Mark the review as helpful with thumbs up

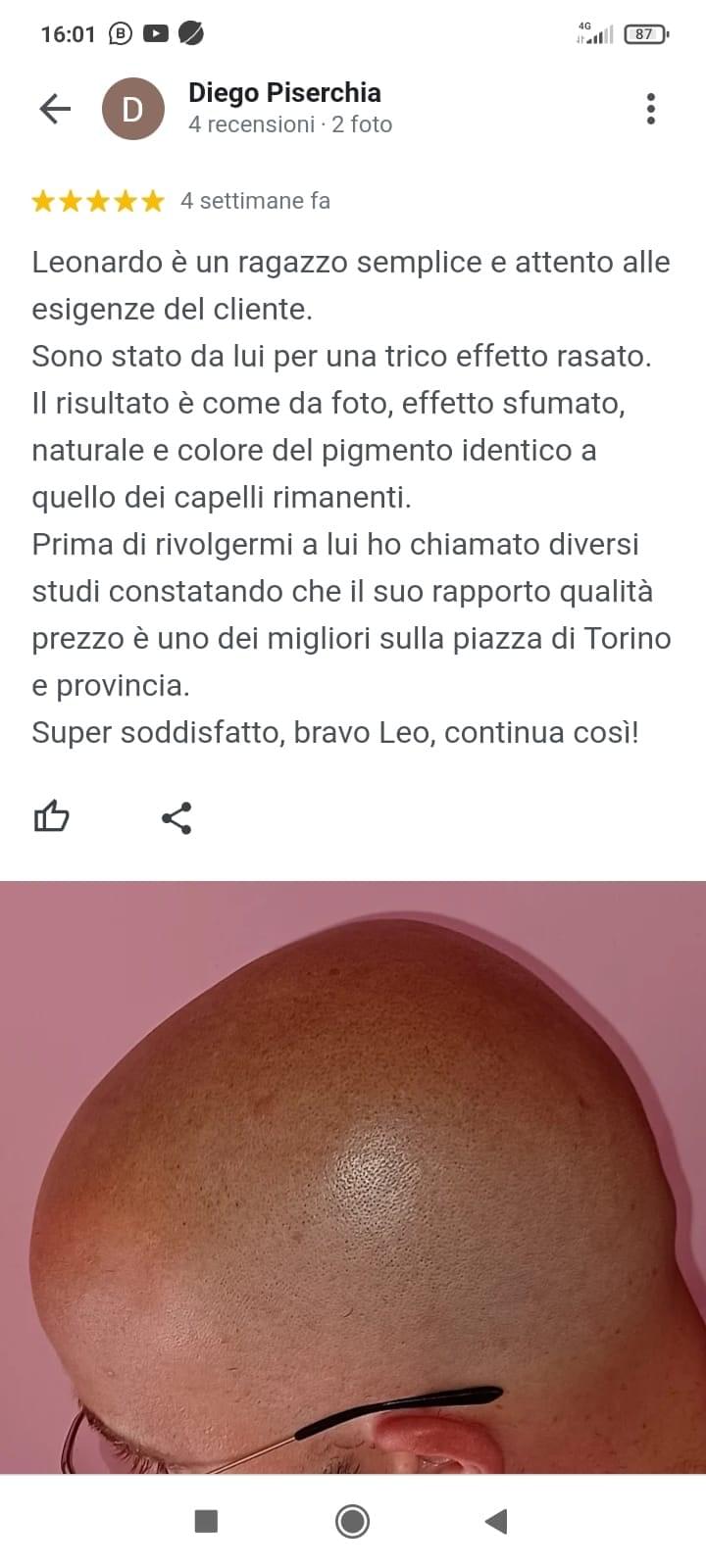click(x=52, y=816)
